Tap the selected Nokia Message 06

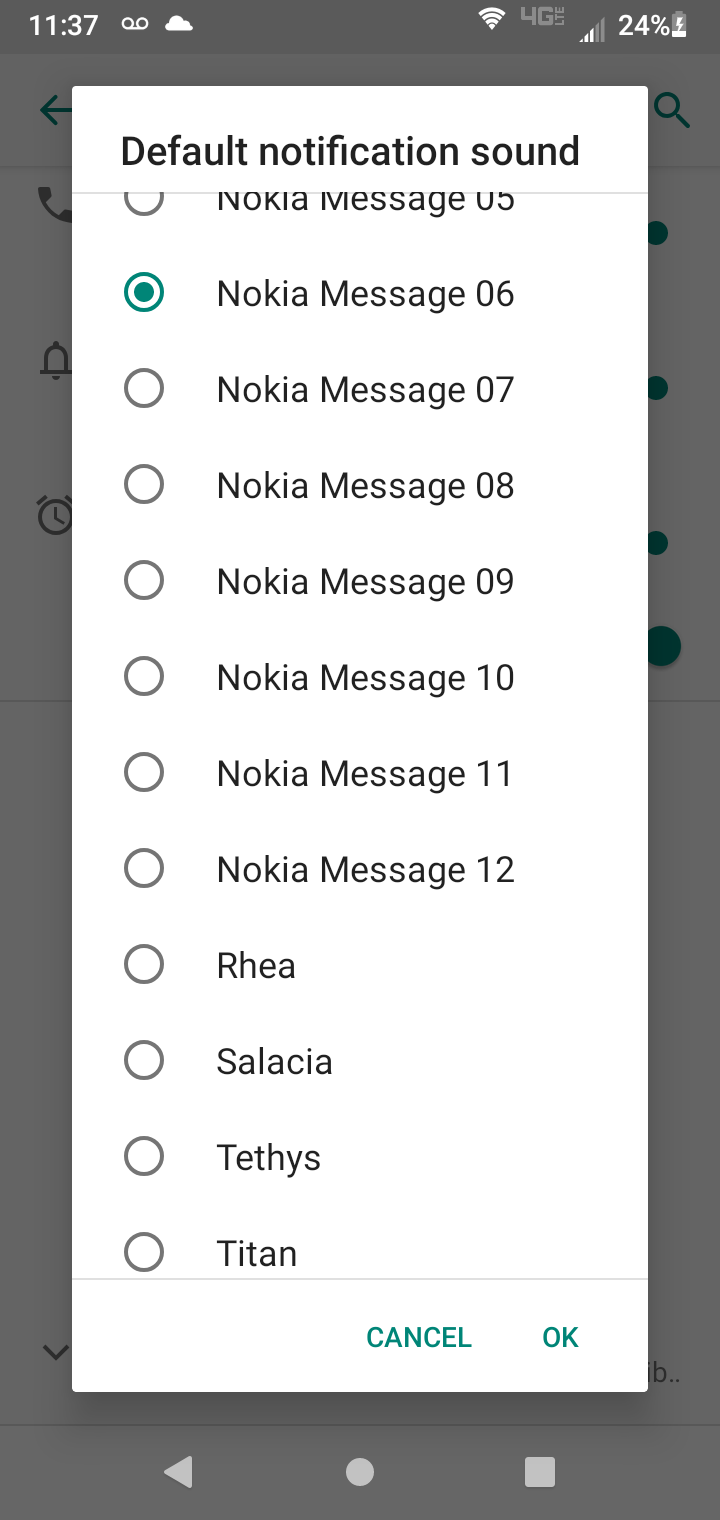[x=365, y=293]
